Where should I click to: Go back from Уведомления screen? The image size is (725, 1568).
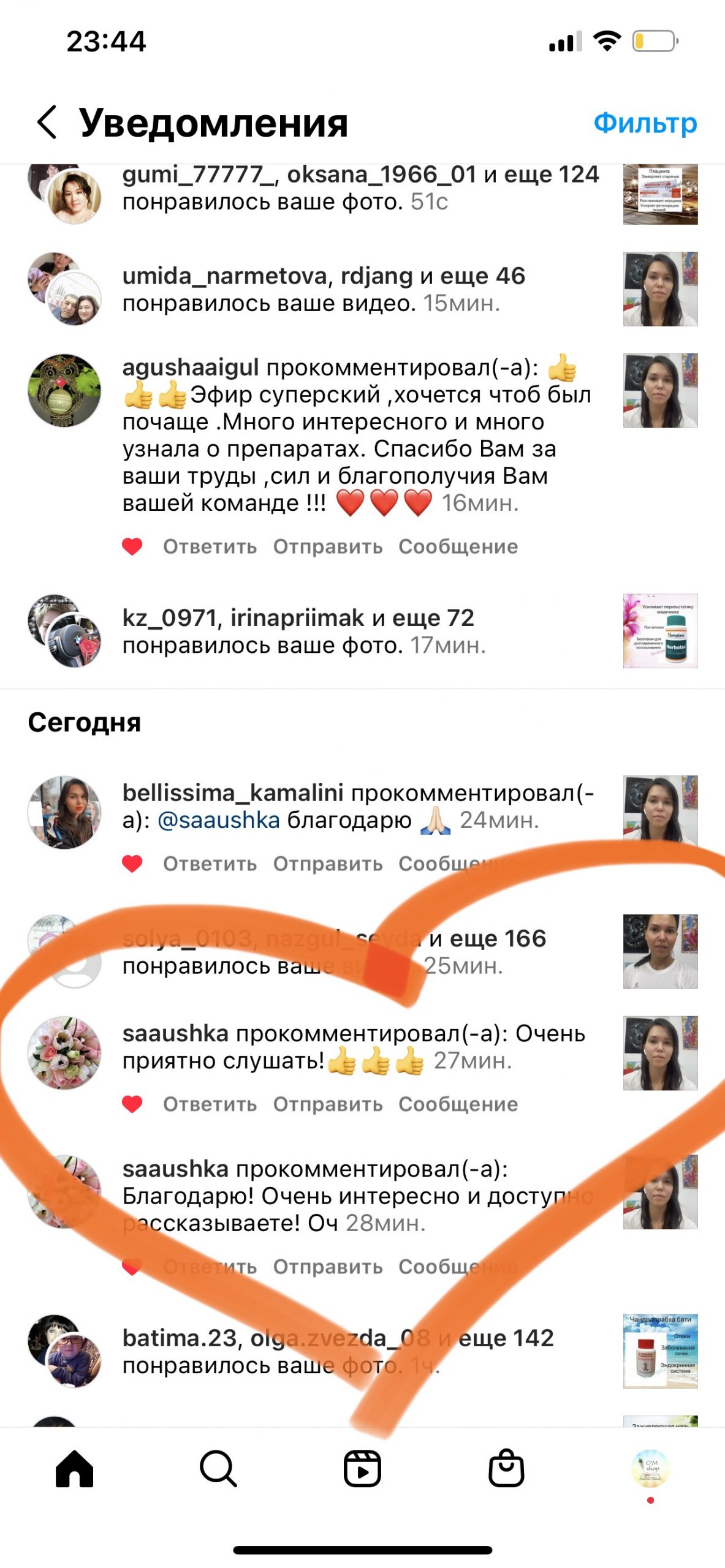click(x=47, y=122)
